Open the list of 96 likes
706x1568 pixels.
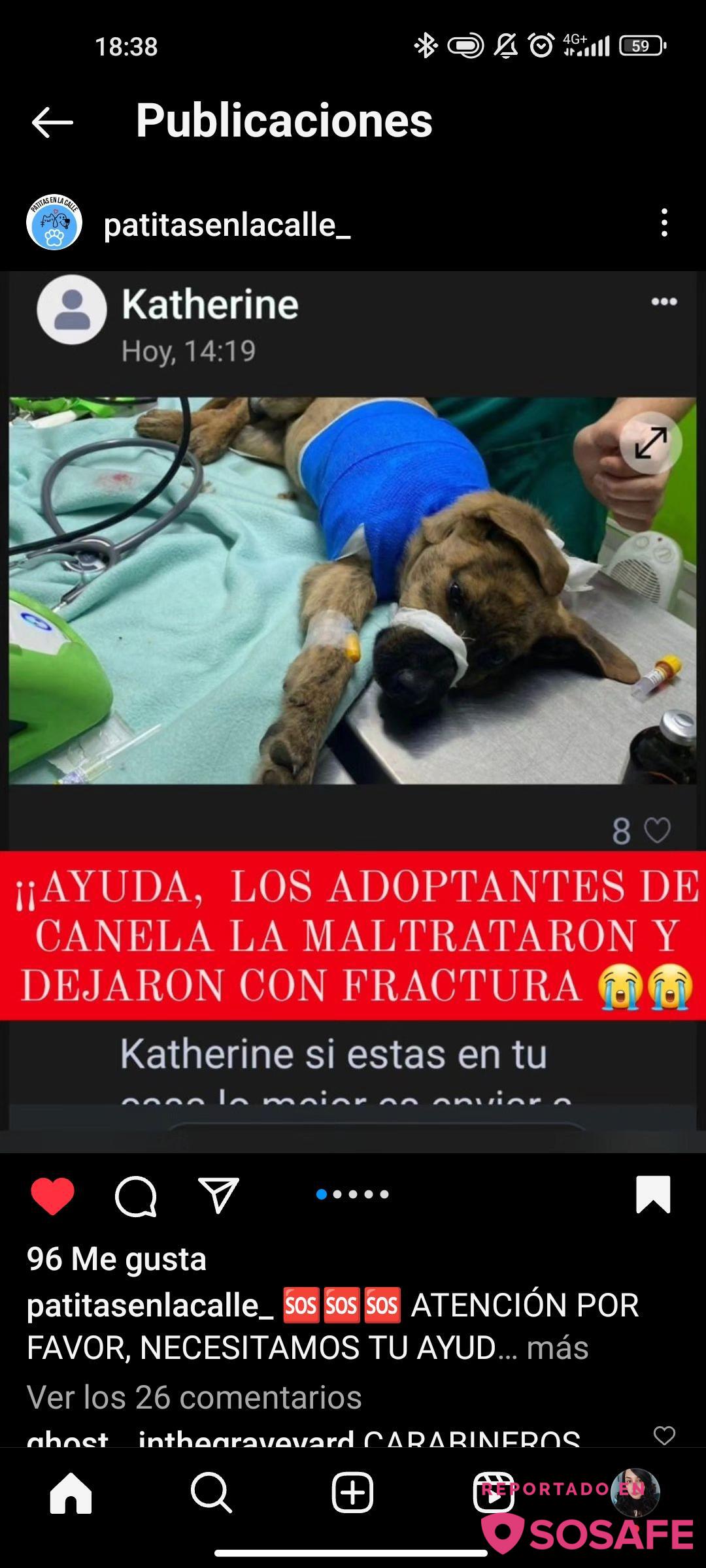(x=116, y=1258)
